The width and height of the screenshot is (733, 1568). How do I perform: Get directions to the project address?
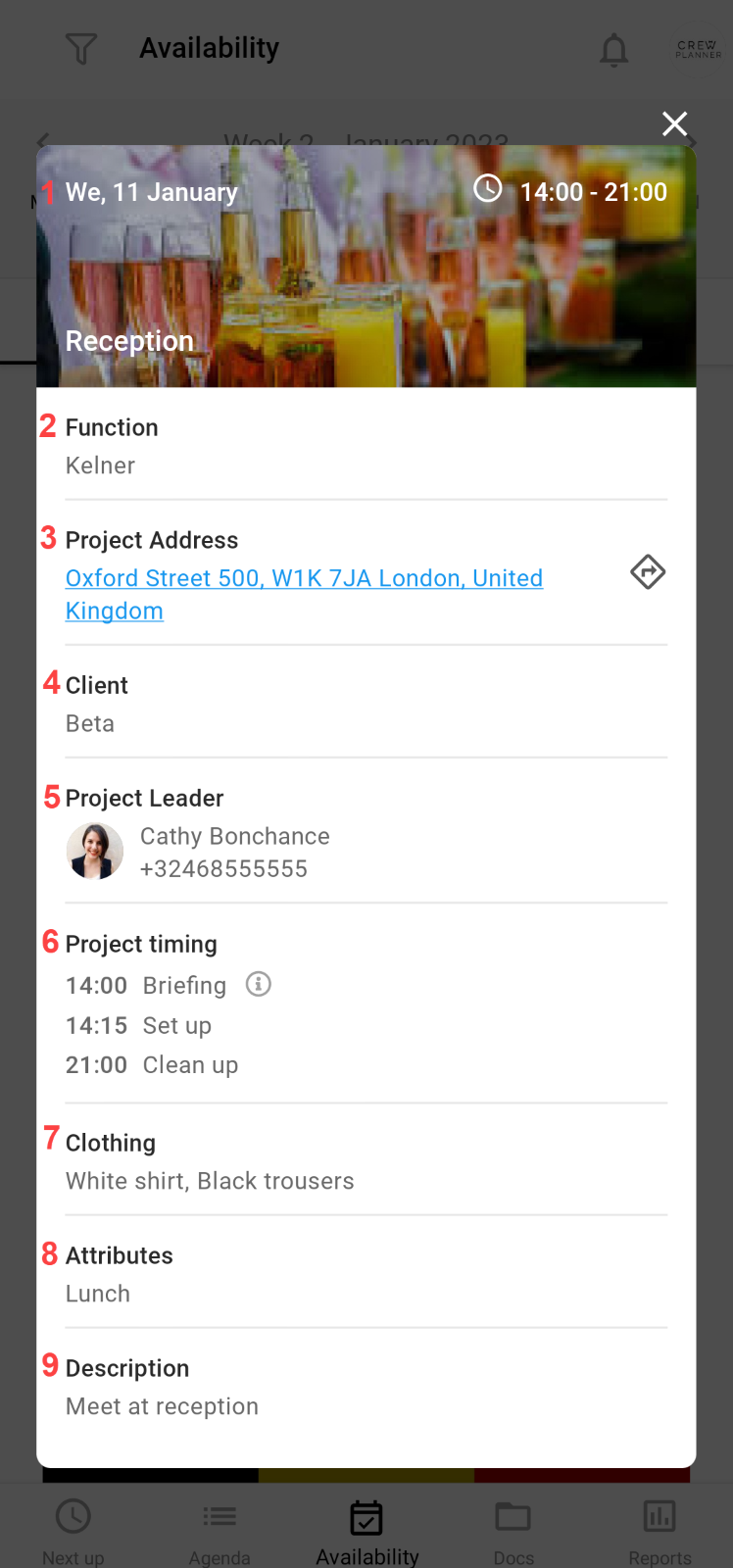coord(648,571)
